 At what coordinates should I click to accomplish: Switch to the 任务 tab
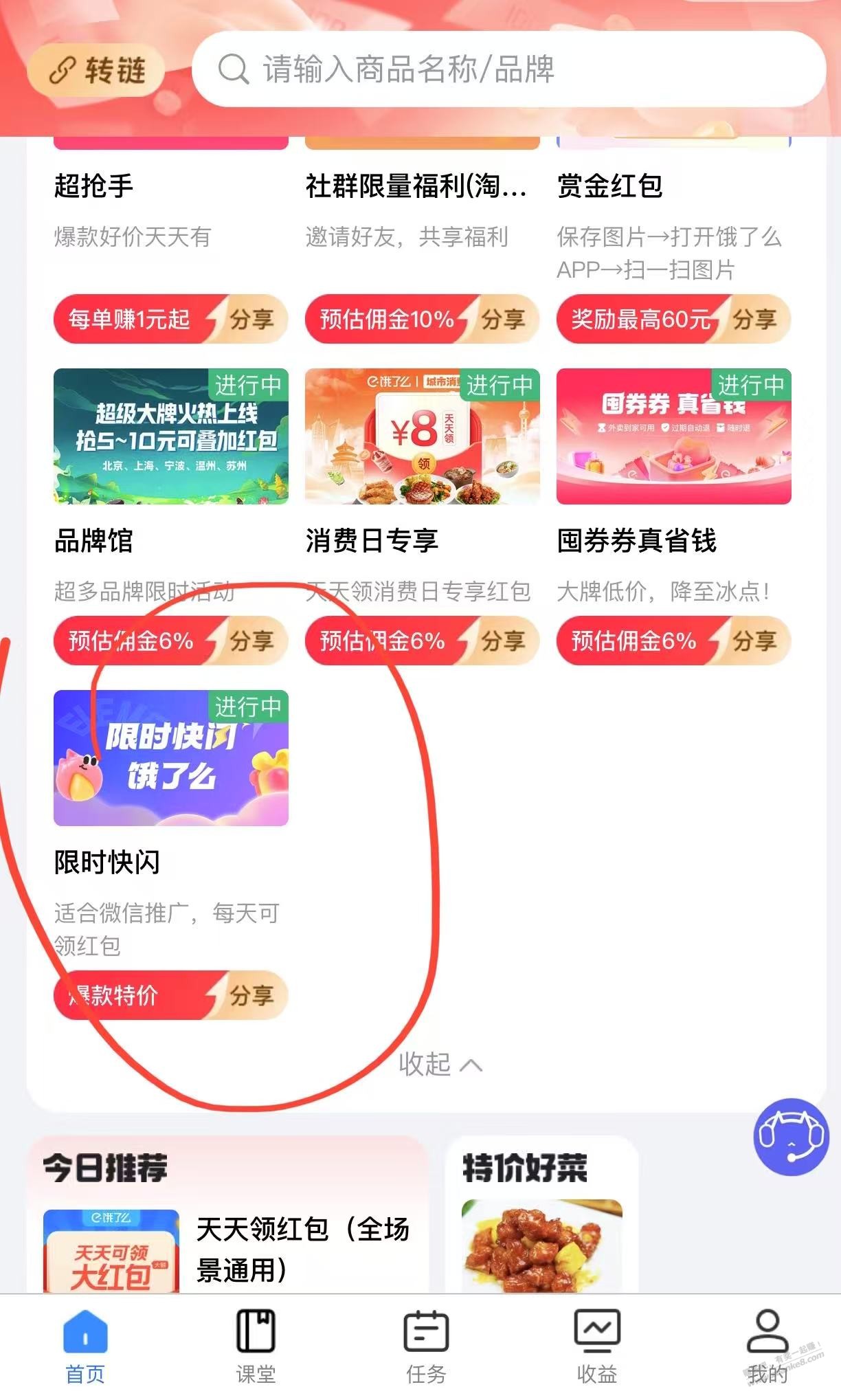[426, 1346]
